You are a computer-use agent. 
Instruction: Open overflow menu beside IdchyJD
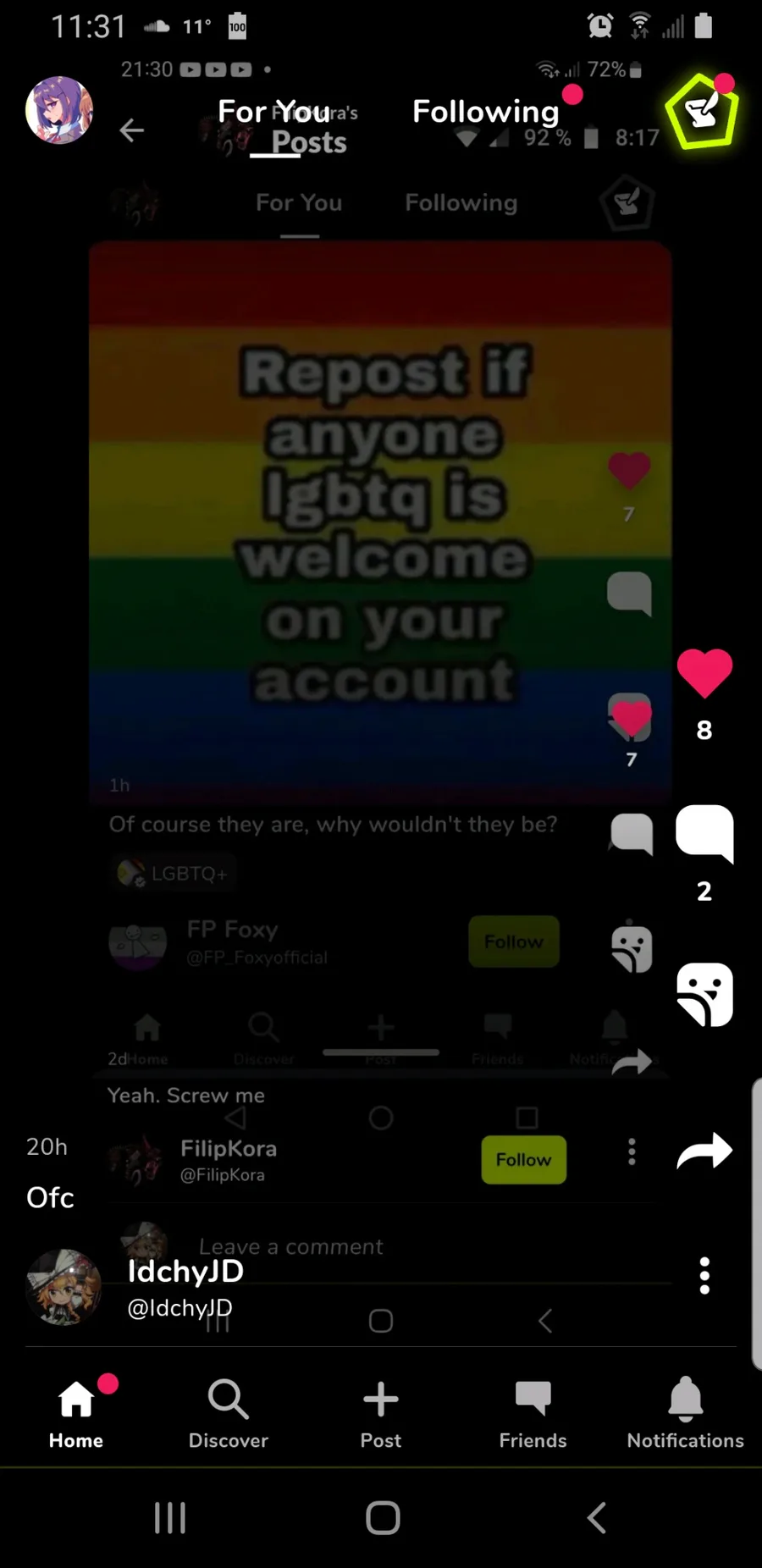click(704, 1275)
